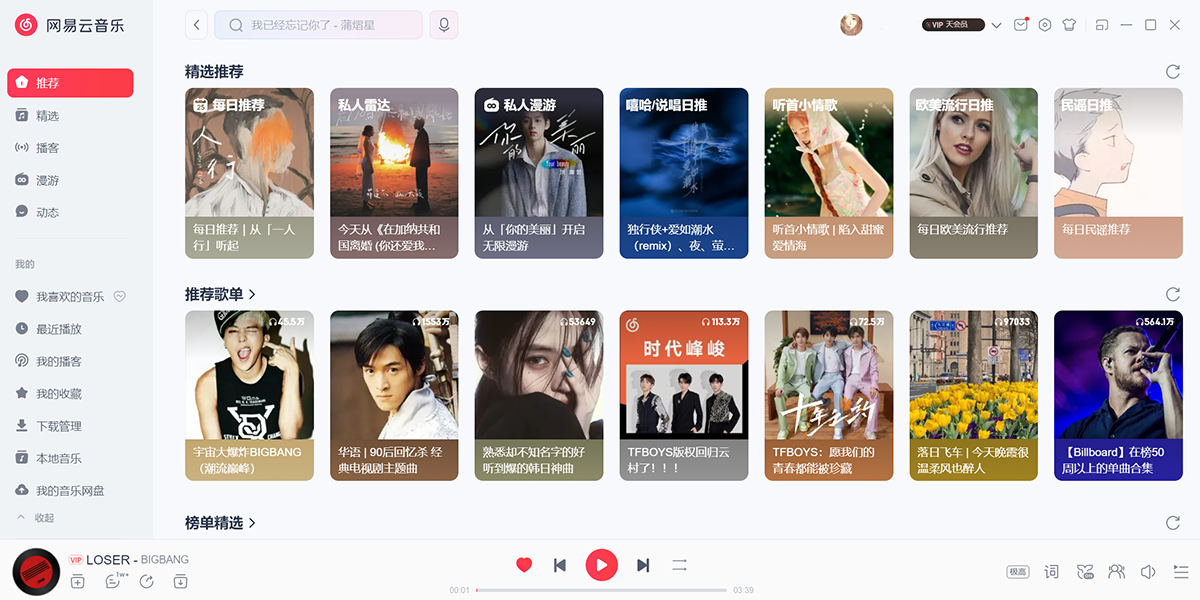Go back with the arrow button

tap(197, 25)
